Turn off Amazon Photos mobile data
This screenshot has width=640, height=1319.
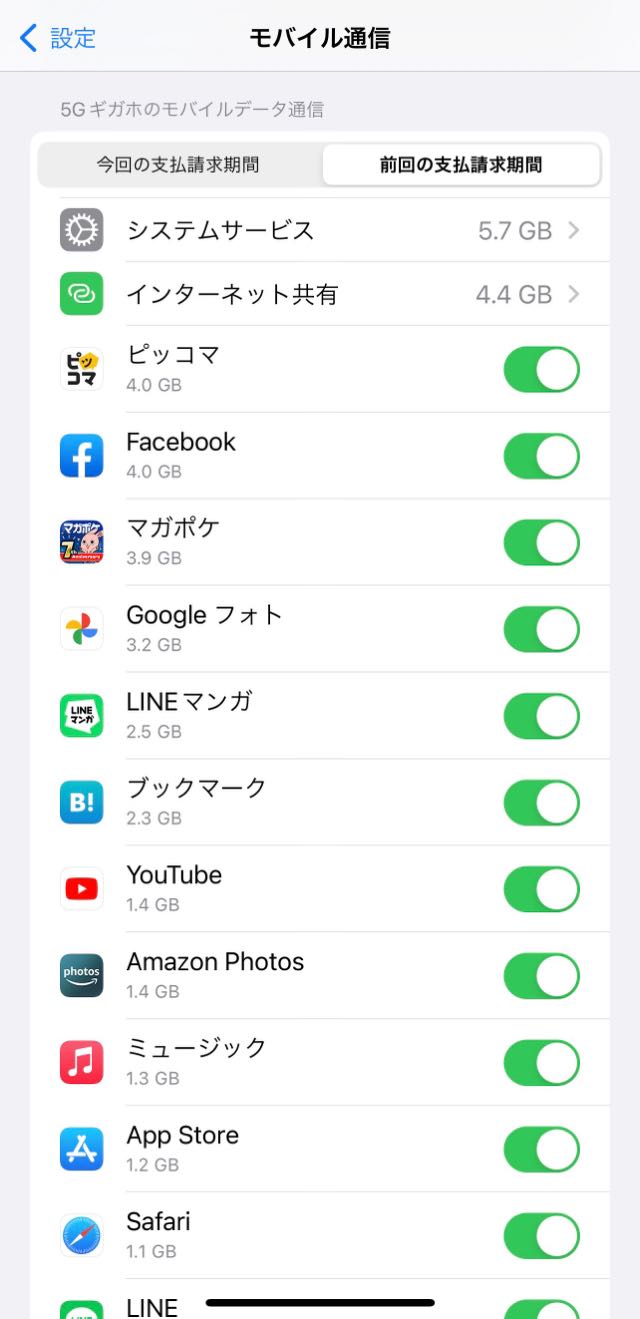click(x=542, y=976)
